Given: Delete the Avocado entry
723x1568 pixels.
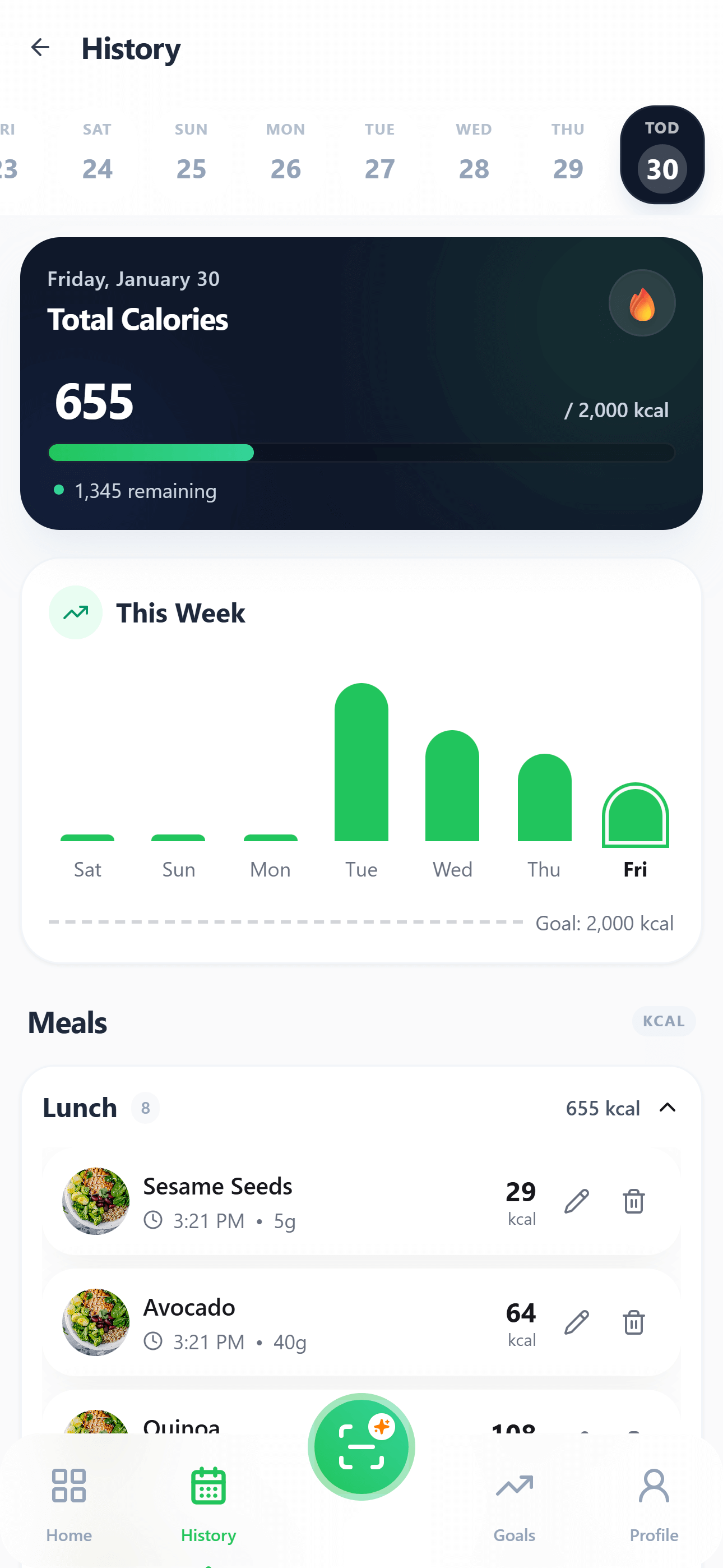Looking at the screenshot, I should [634, 1322].
